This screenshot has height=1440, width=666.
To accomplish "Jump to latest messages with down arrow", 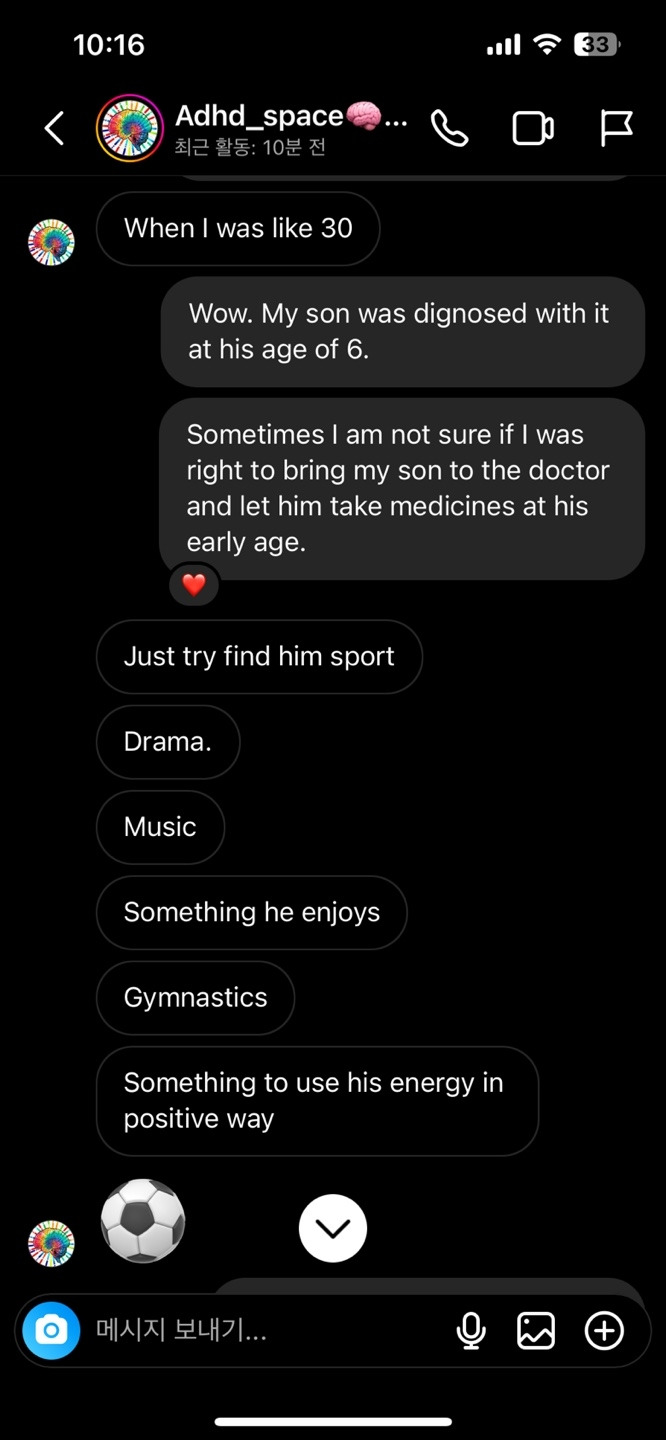I will (x=333, y=1228).
